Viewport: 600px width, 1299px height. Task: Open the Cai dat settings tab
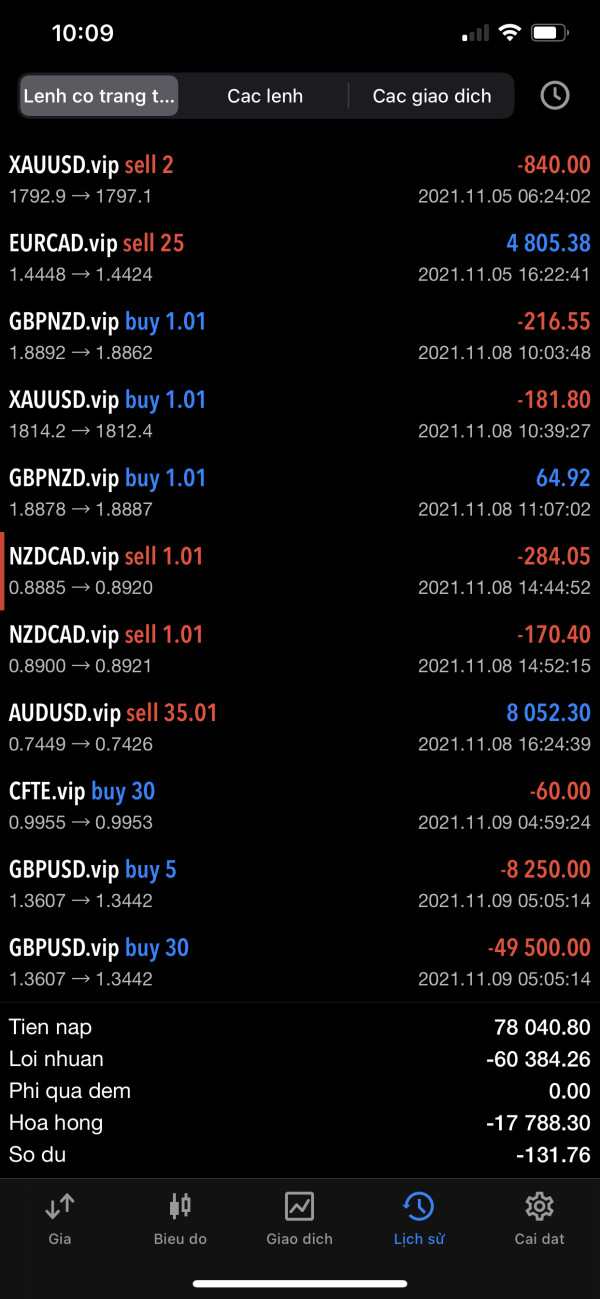pos(539,1218)
